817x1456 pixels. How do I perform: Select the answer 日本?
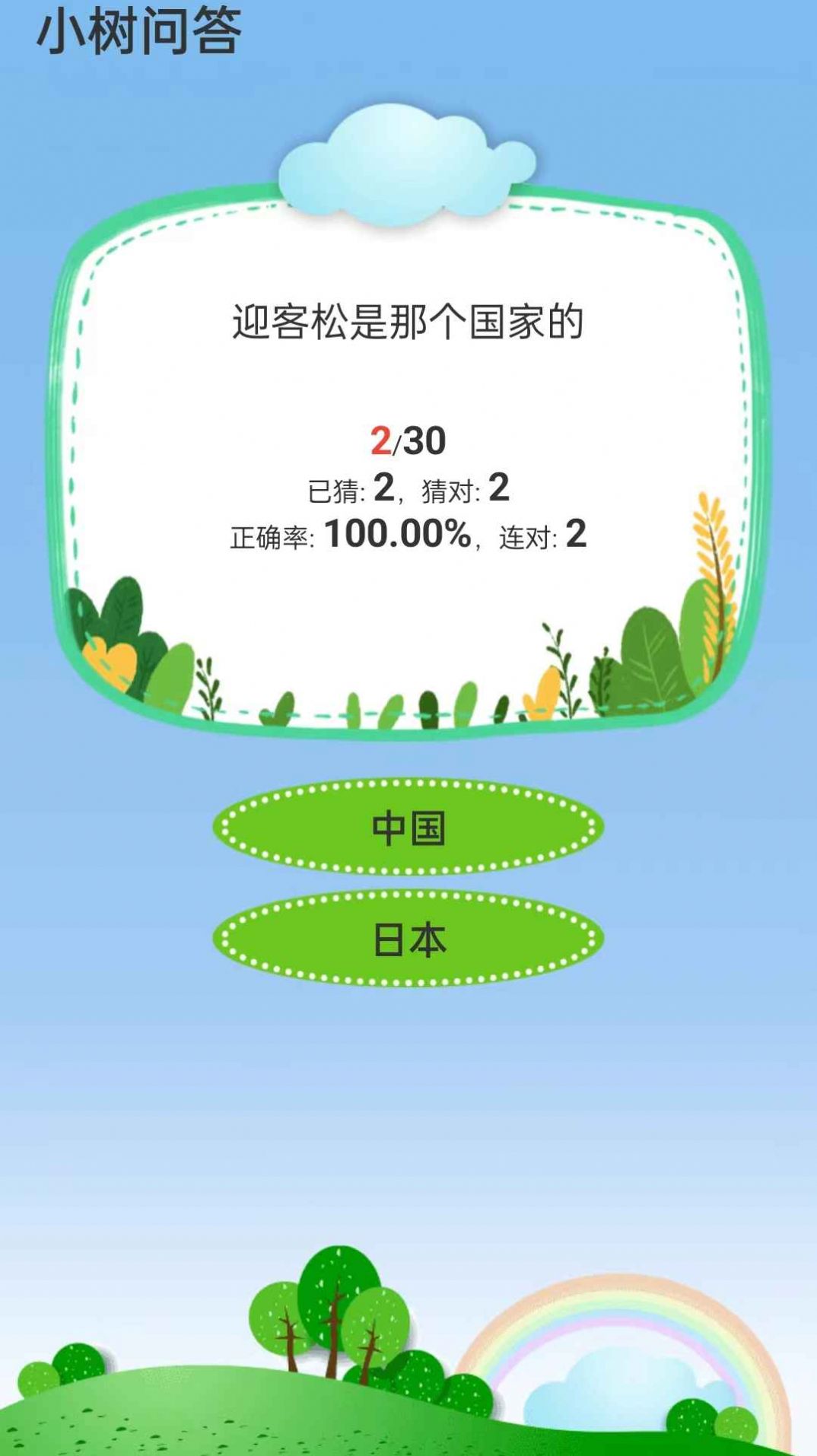(408, 939)
